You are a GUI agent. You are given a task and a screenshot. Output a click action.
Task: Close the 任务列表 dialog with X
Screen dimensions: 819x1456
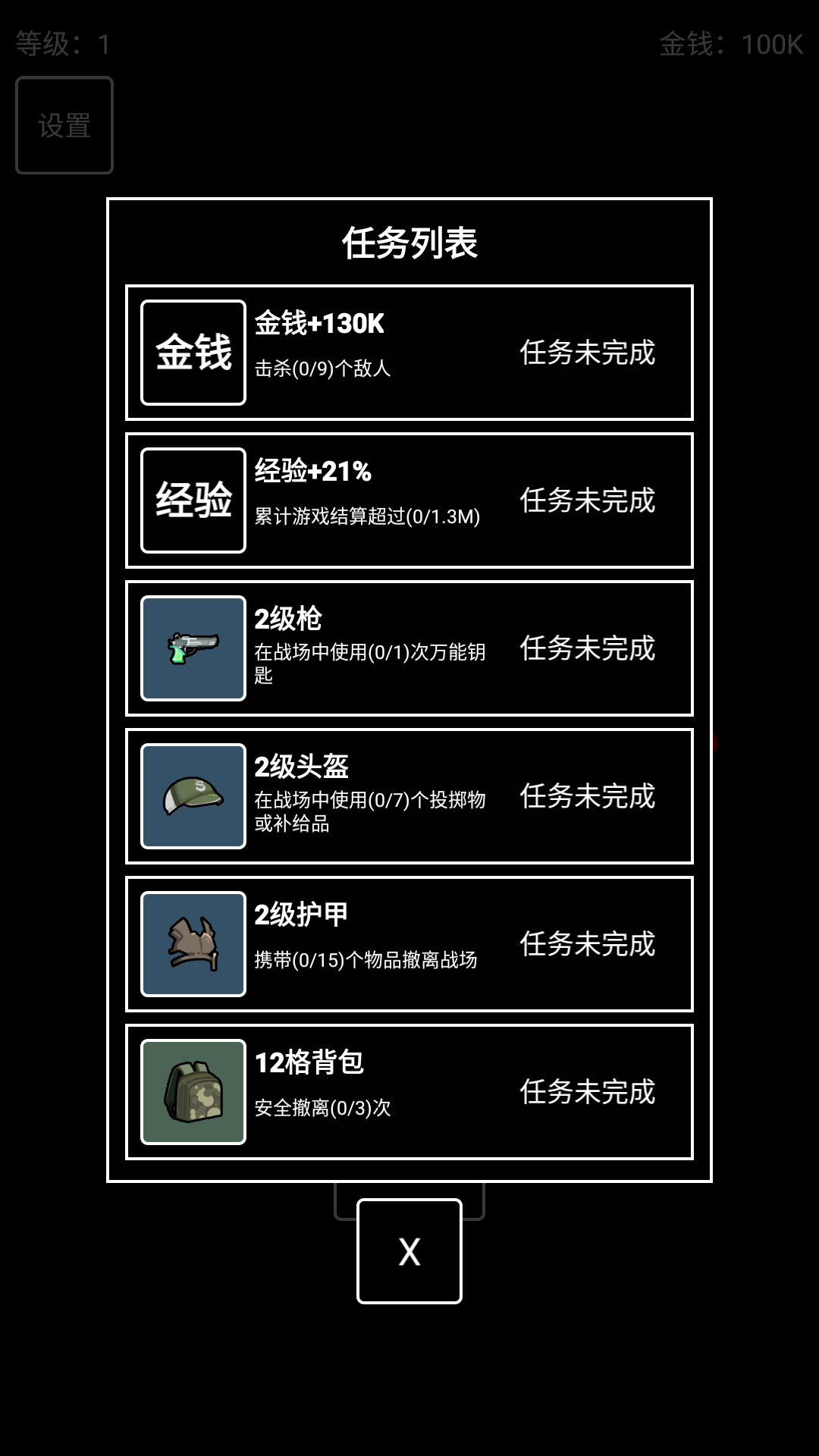coord(409,1250)
